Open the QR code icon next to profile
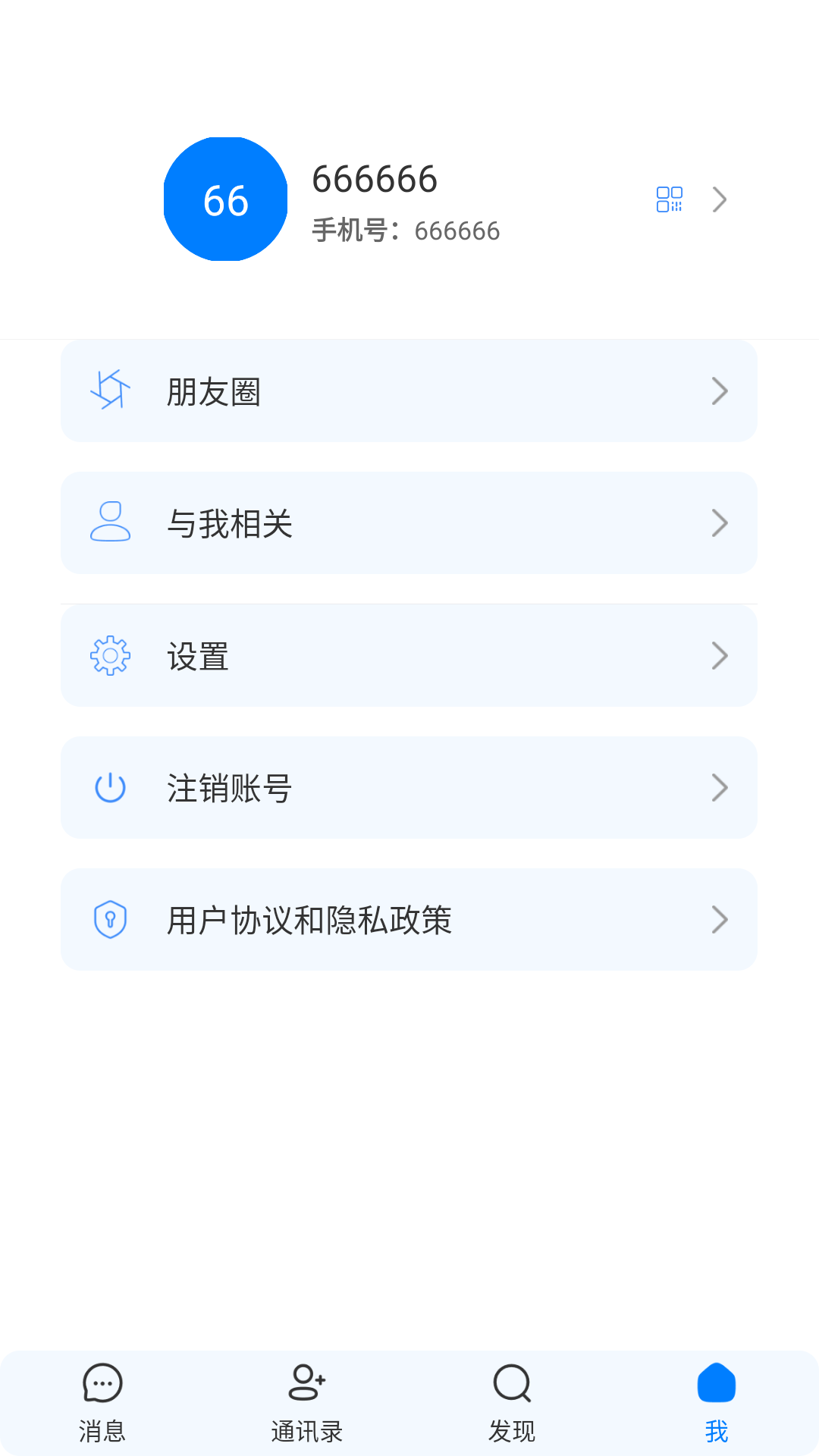The width and height of the screenshot is (819, 1456). (670, 199)
